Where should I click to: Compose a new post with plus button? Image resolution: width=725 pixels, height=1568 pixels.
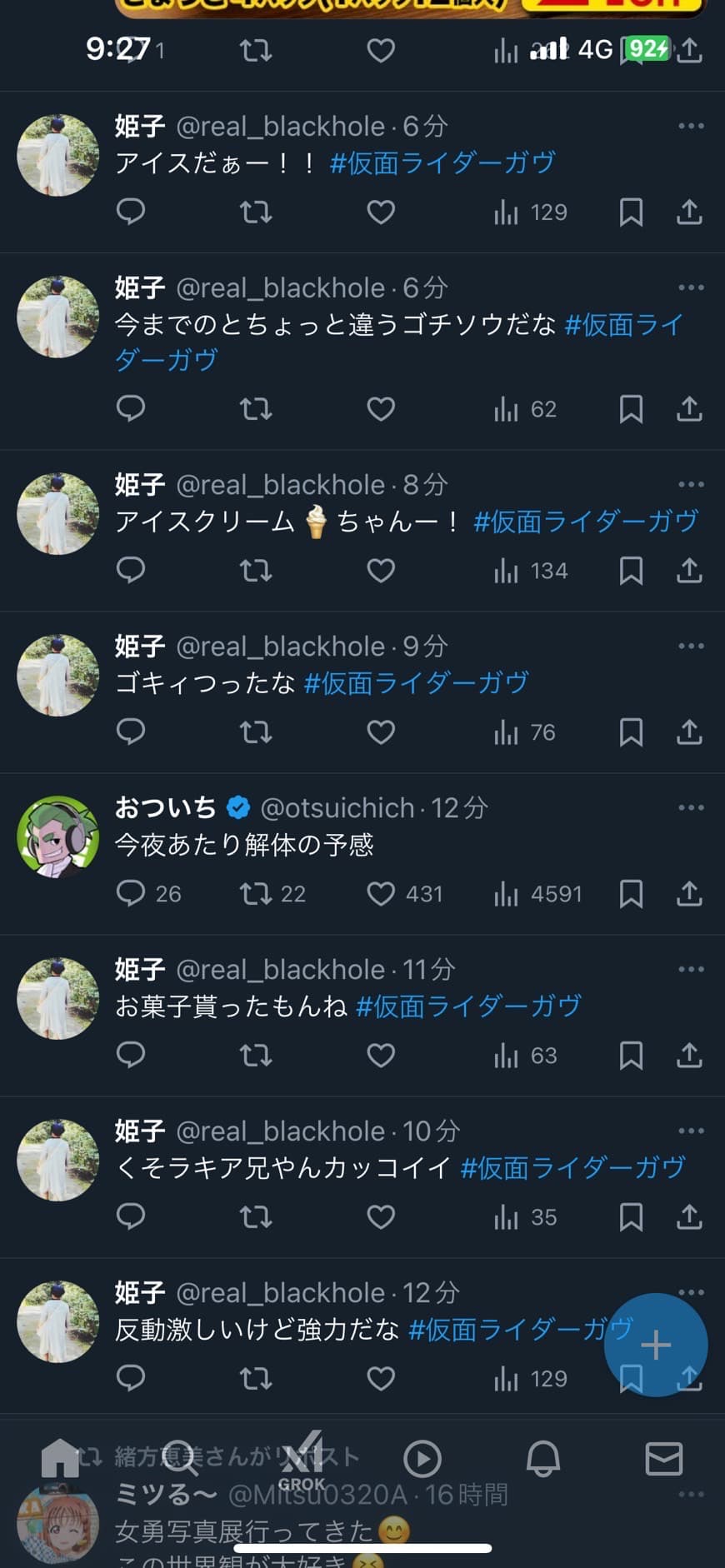656,1345
